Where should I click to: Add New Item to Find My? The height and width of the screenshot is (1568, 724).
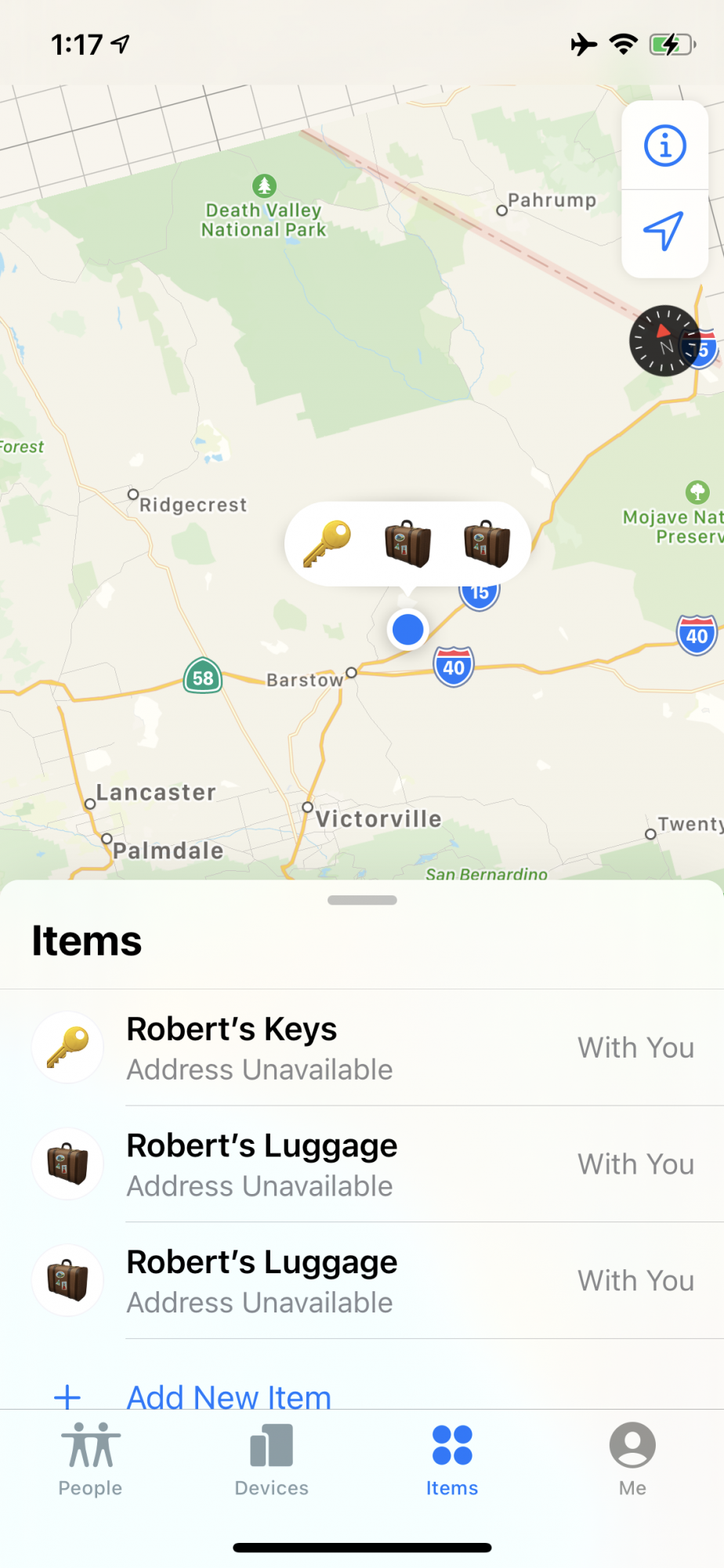pyautogui.click(x=228, y=1396)
